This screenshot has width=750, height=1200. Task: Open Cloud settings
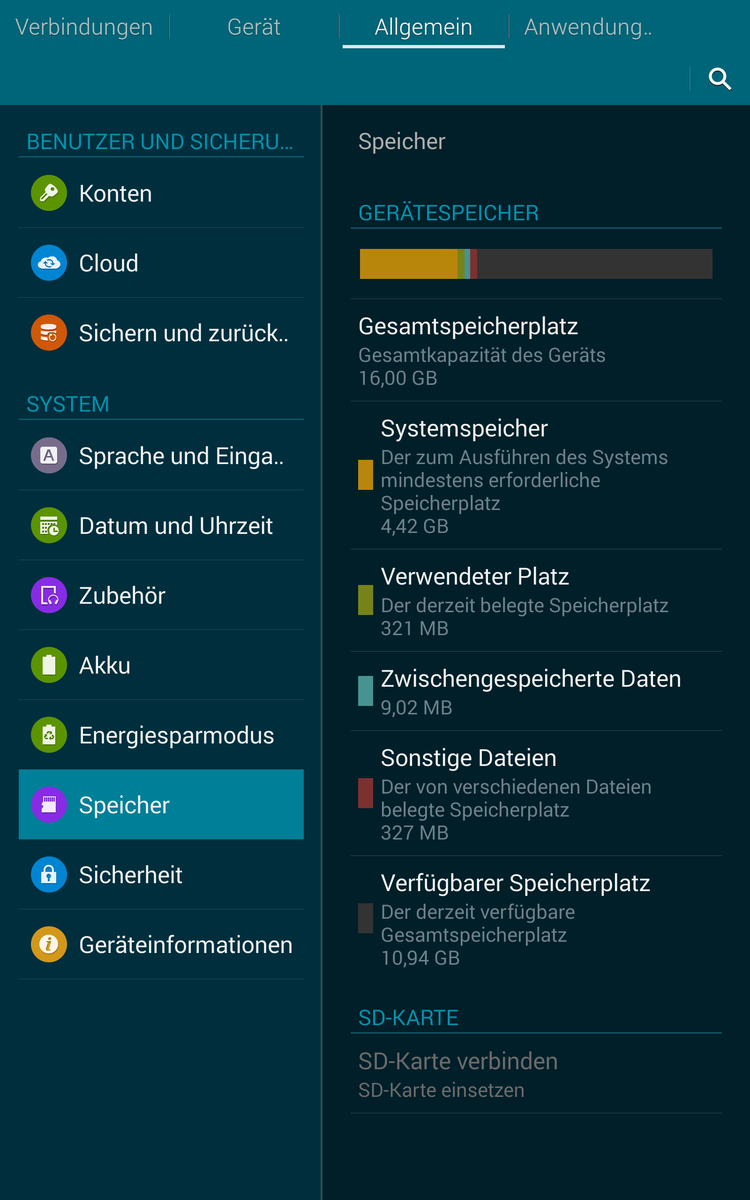(161, 263)
